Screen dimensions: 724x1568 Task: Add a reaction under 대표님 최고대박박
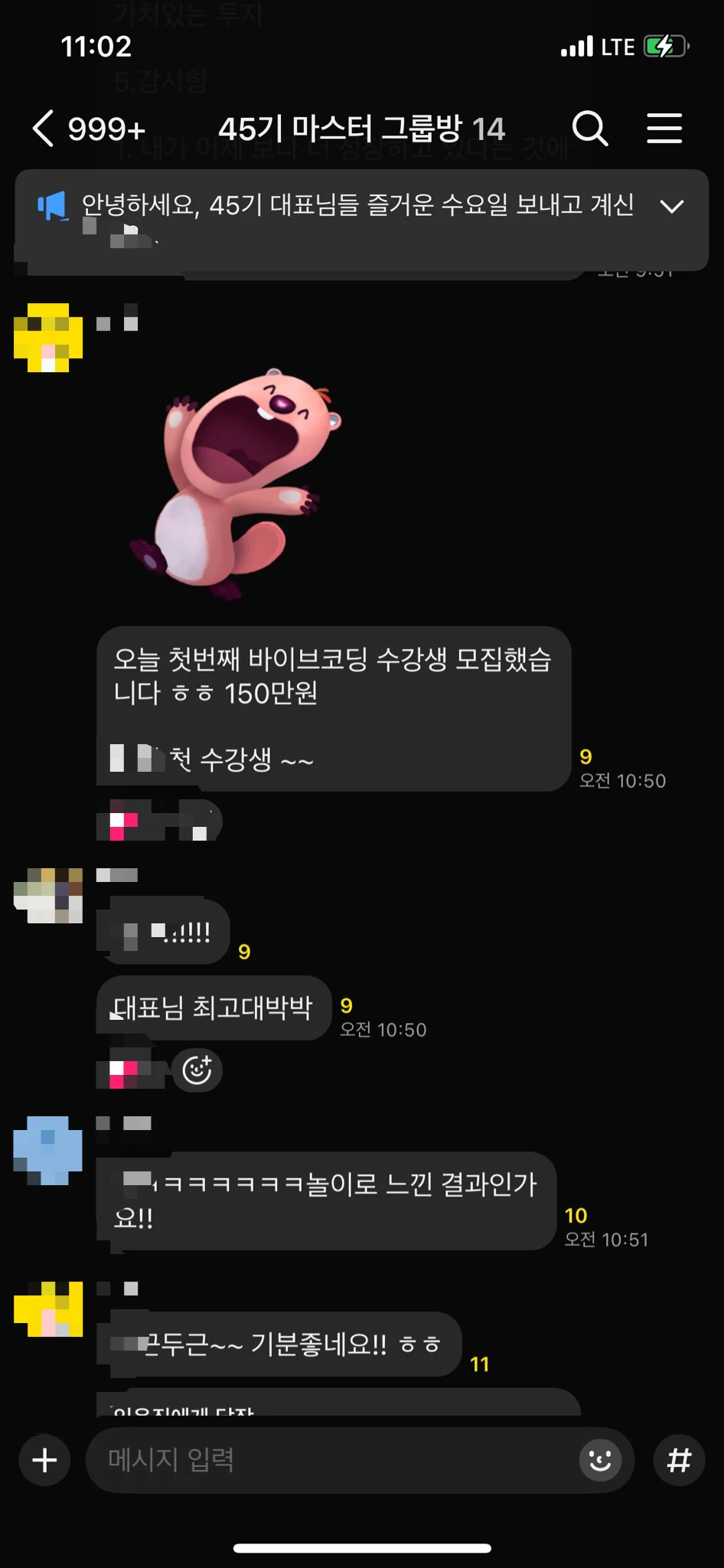pyautogui.click(x=197, y=1070)
